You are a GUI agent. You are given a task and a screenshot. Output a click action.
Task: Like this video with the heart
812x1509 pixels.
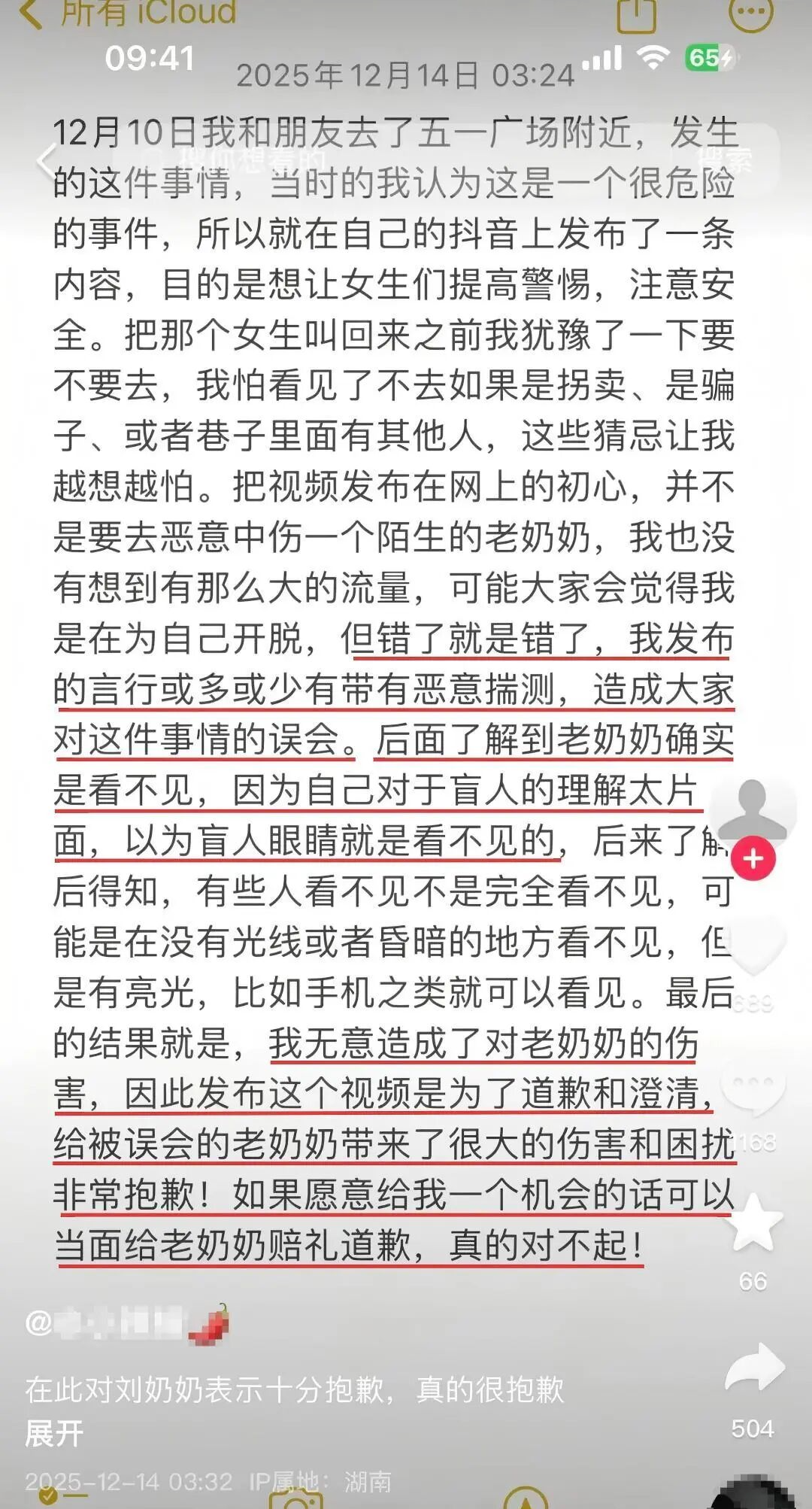tap(753, 948)
